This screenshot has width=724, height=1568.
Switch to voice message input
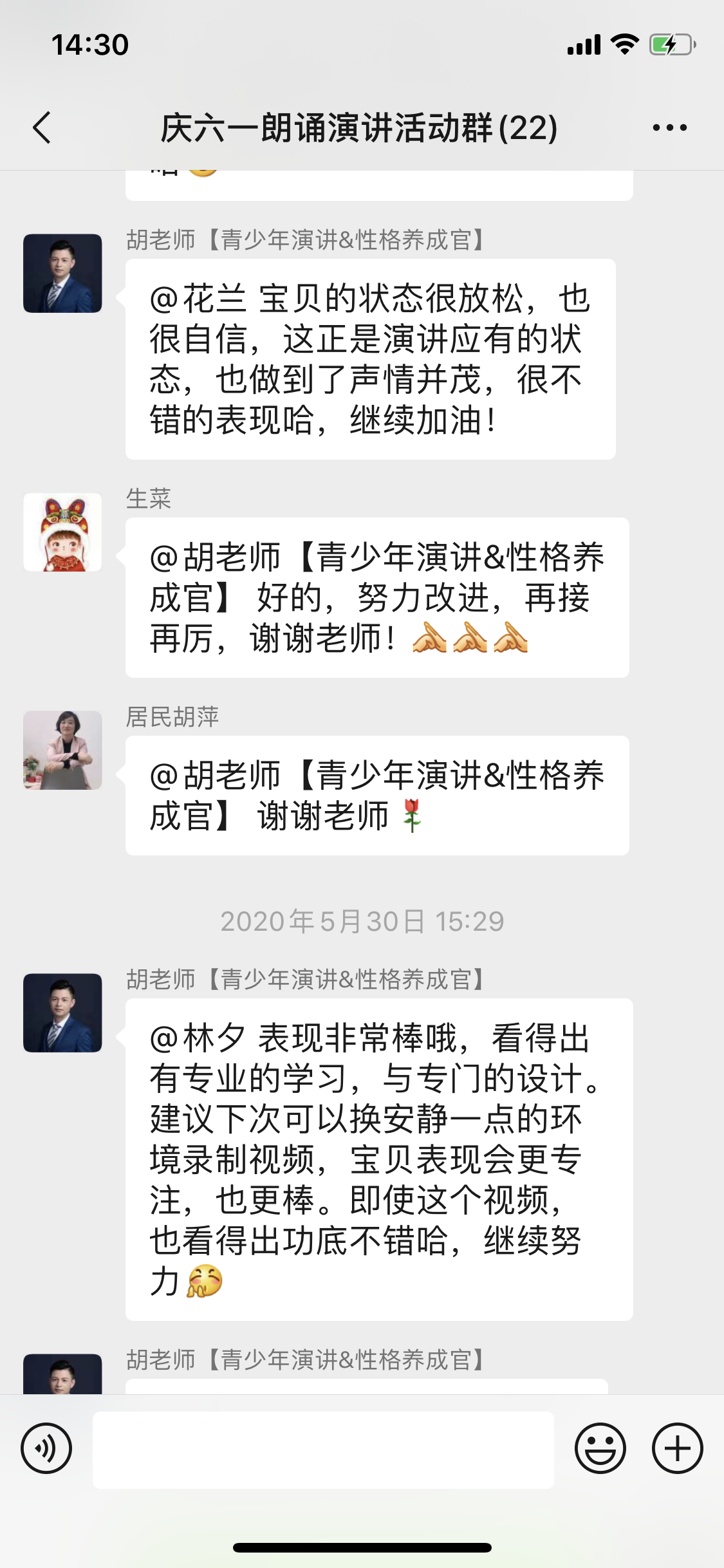pyautogui.click(x=46, y=1448)
